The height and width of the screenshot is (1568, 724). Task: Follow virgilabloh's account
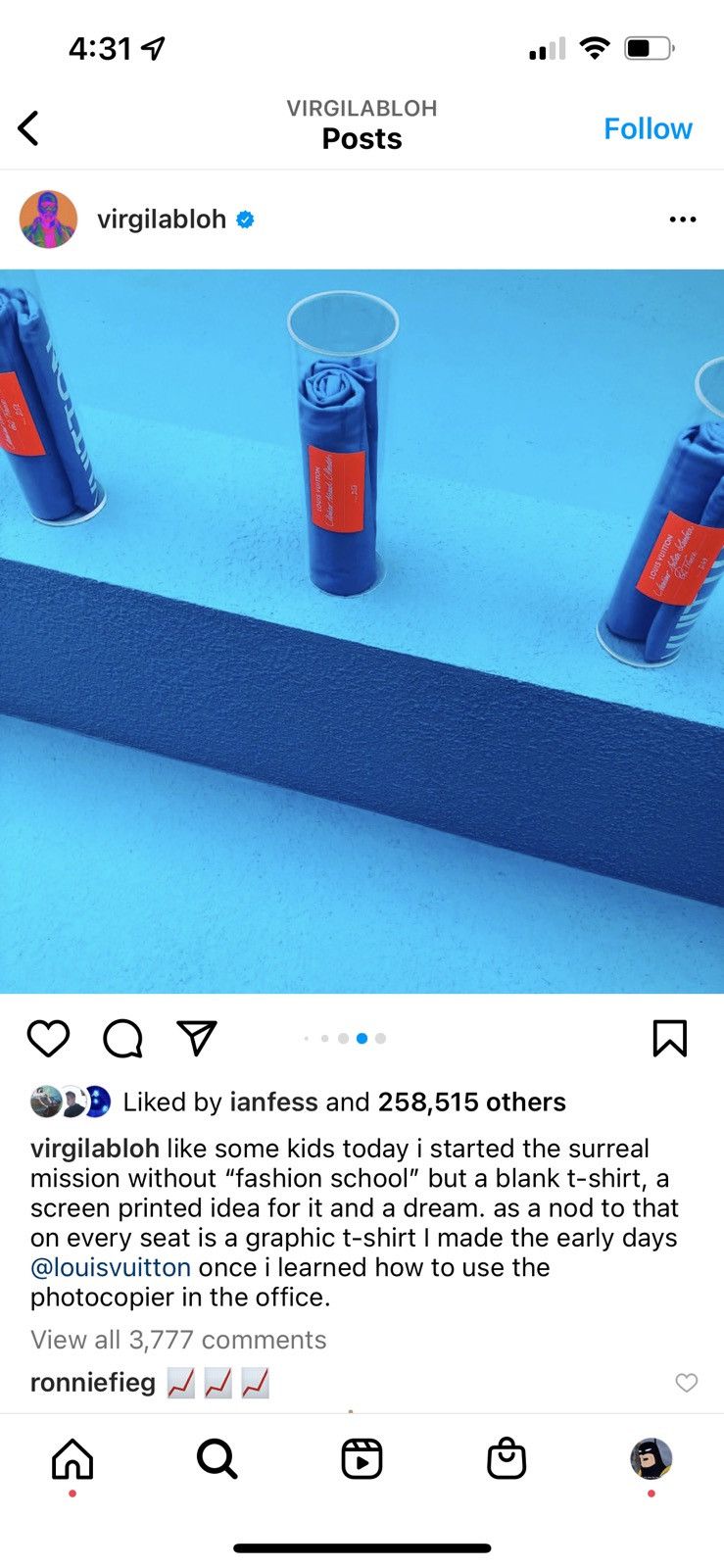(648, 128)
